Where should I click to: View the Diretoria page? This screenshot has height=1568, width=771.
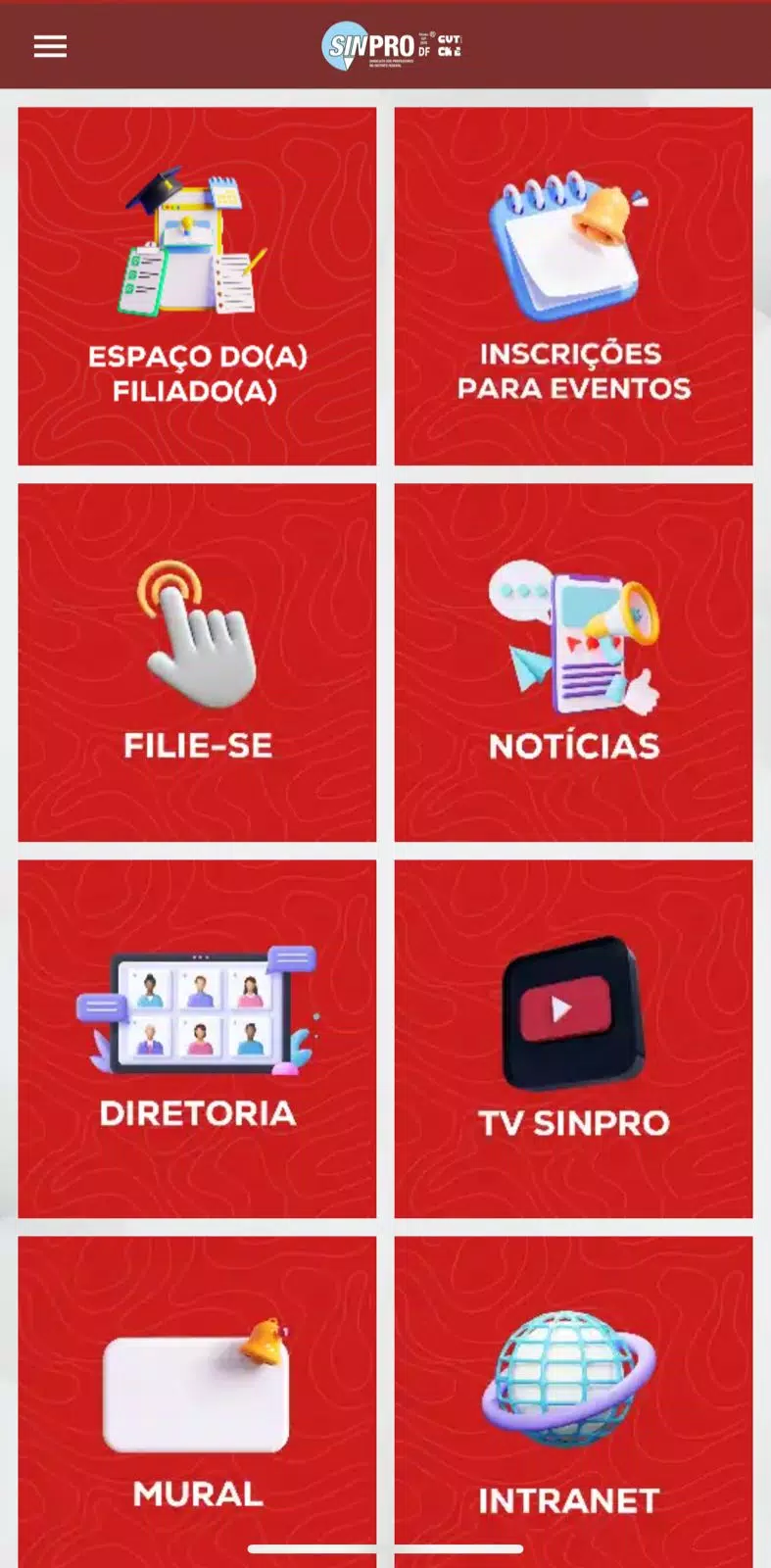197,1039
